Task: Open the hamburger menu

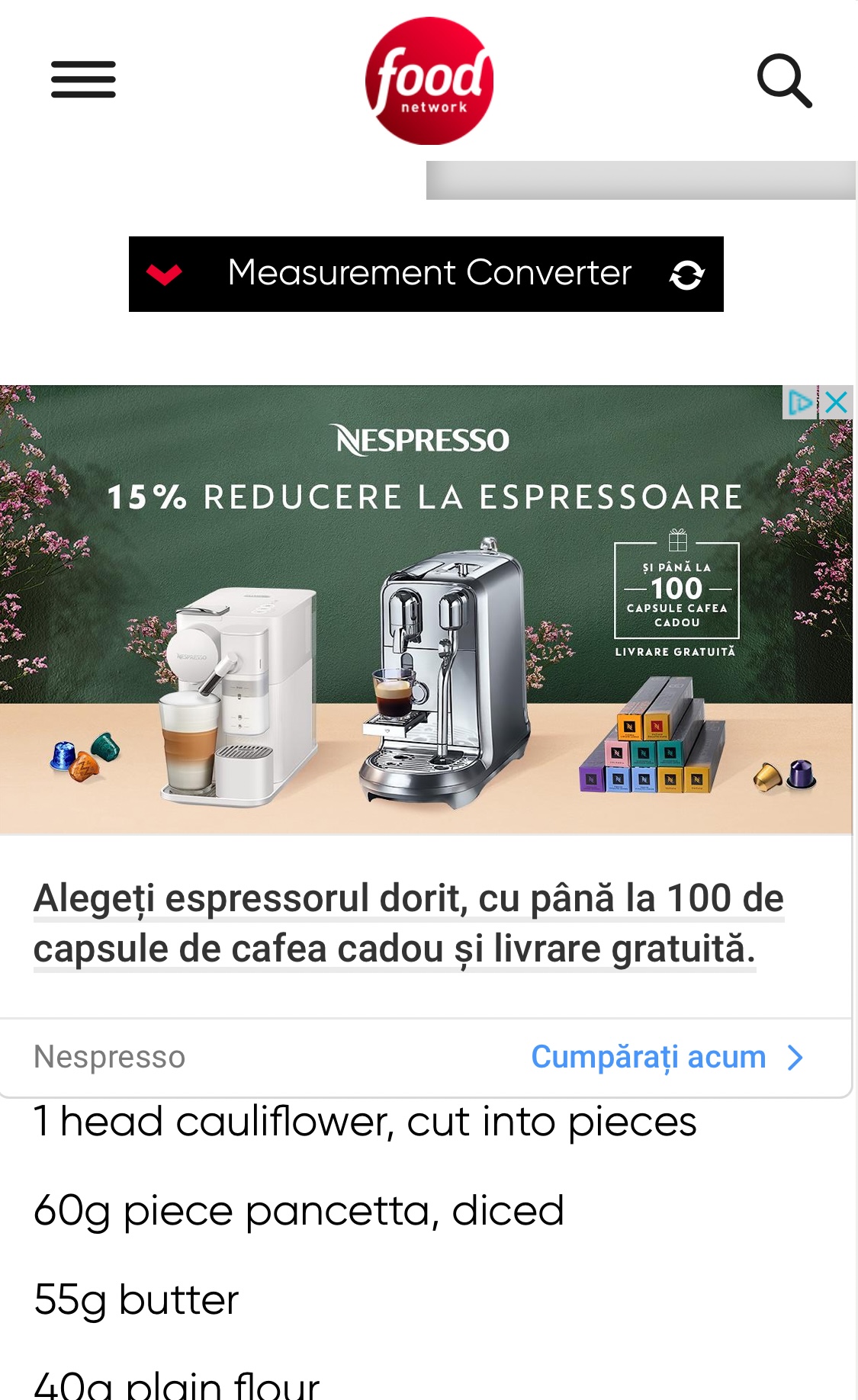Action: (83, 79)
